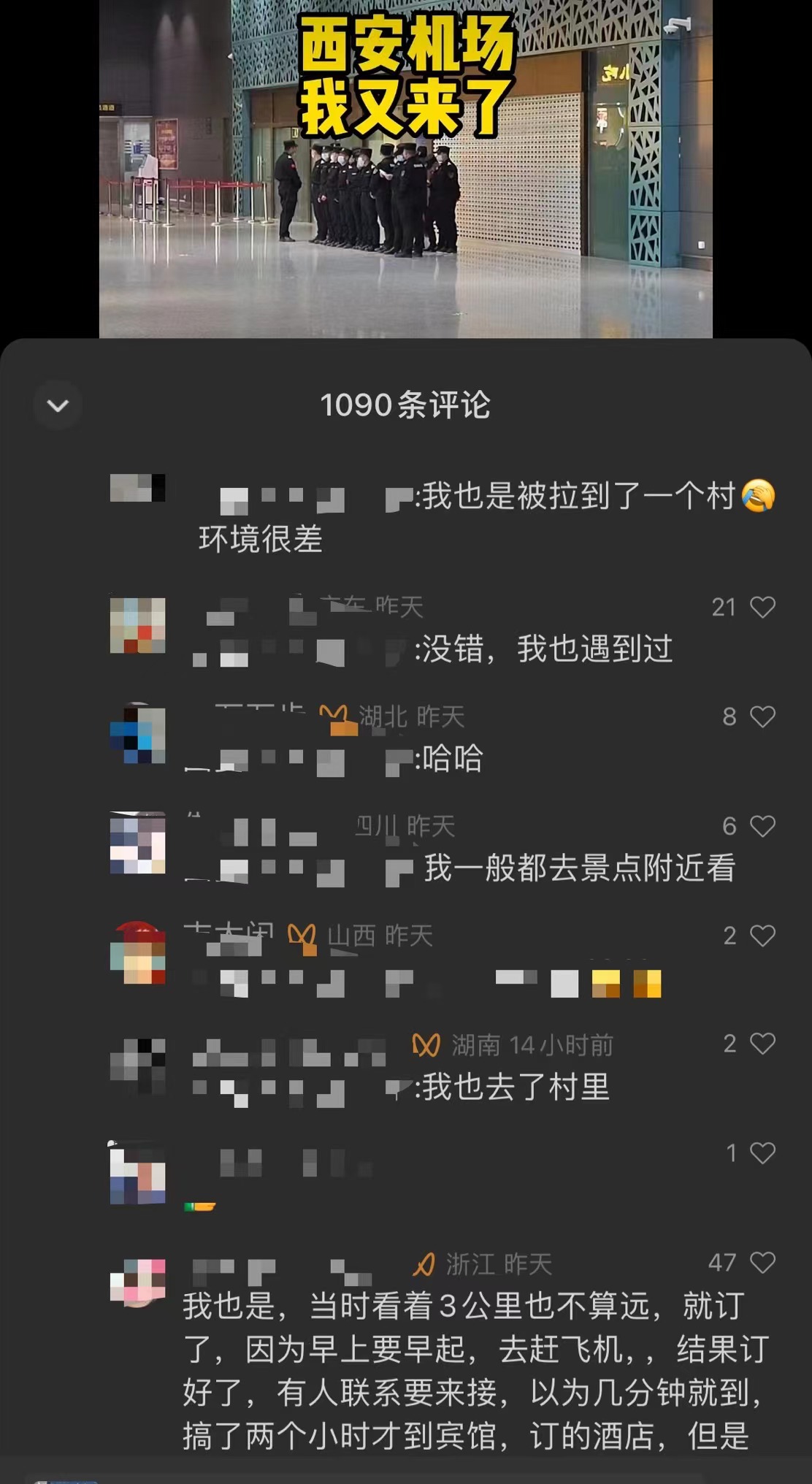Open the 山西 commenter's profile picture
Image resolution: width=812 pixels, height=1484 pixels.
point(137,953)
